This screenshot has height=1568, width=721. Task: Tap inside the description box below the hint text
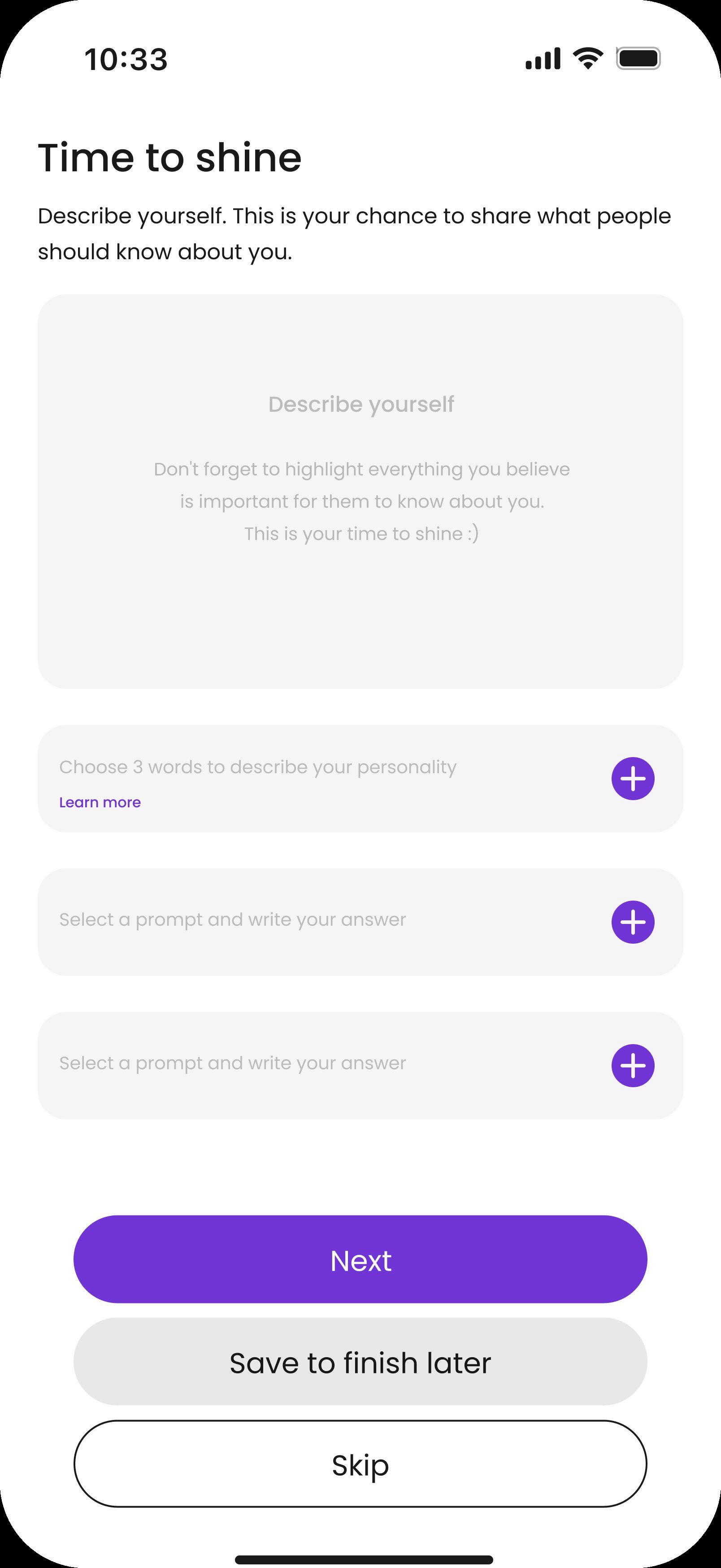point(360,621)
